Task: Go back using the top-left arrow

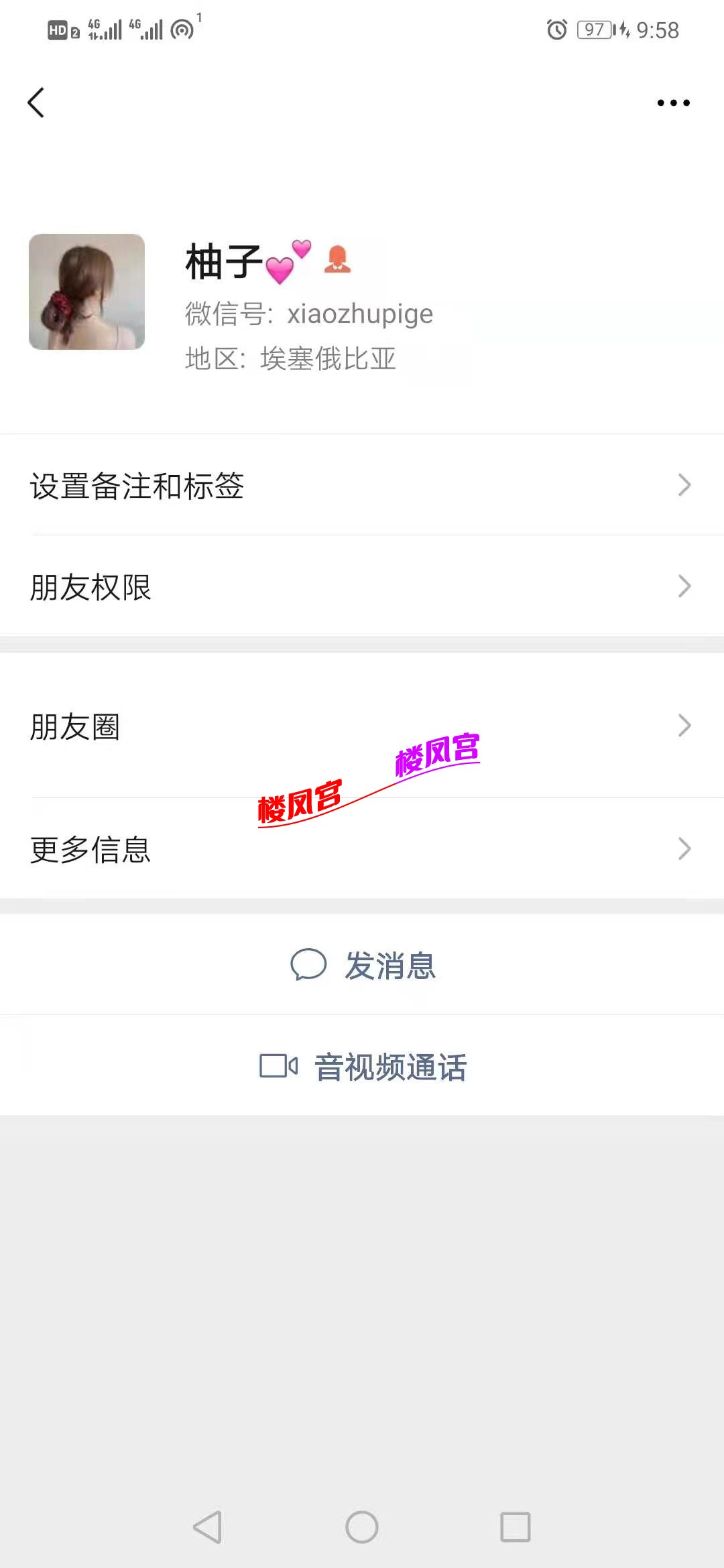Action: (36, 103)
